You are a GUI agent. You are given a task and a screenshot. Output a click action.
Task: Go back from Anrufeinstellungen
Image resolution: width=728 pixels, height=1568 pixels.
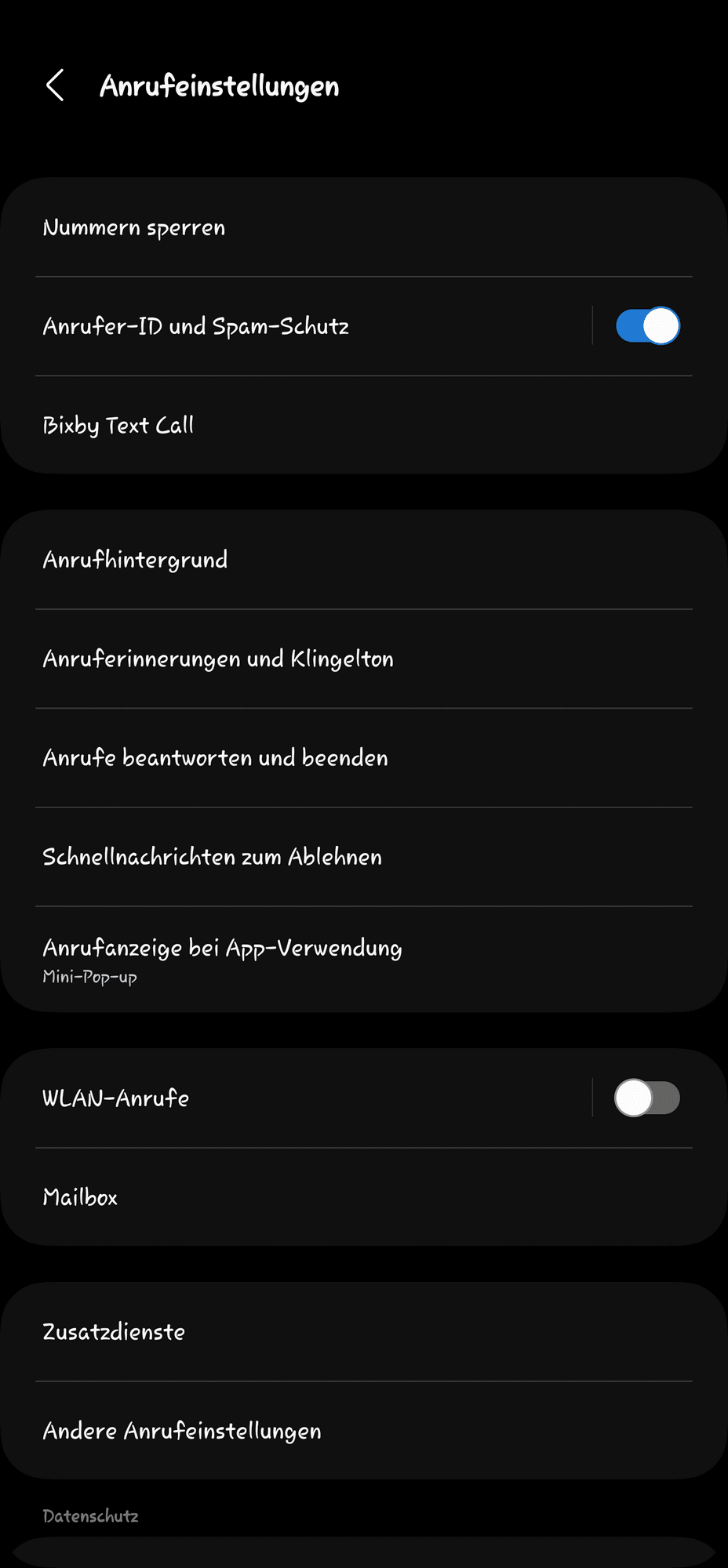pos(55,85)
